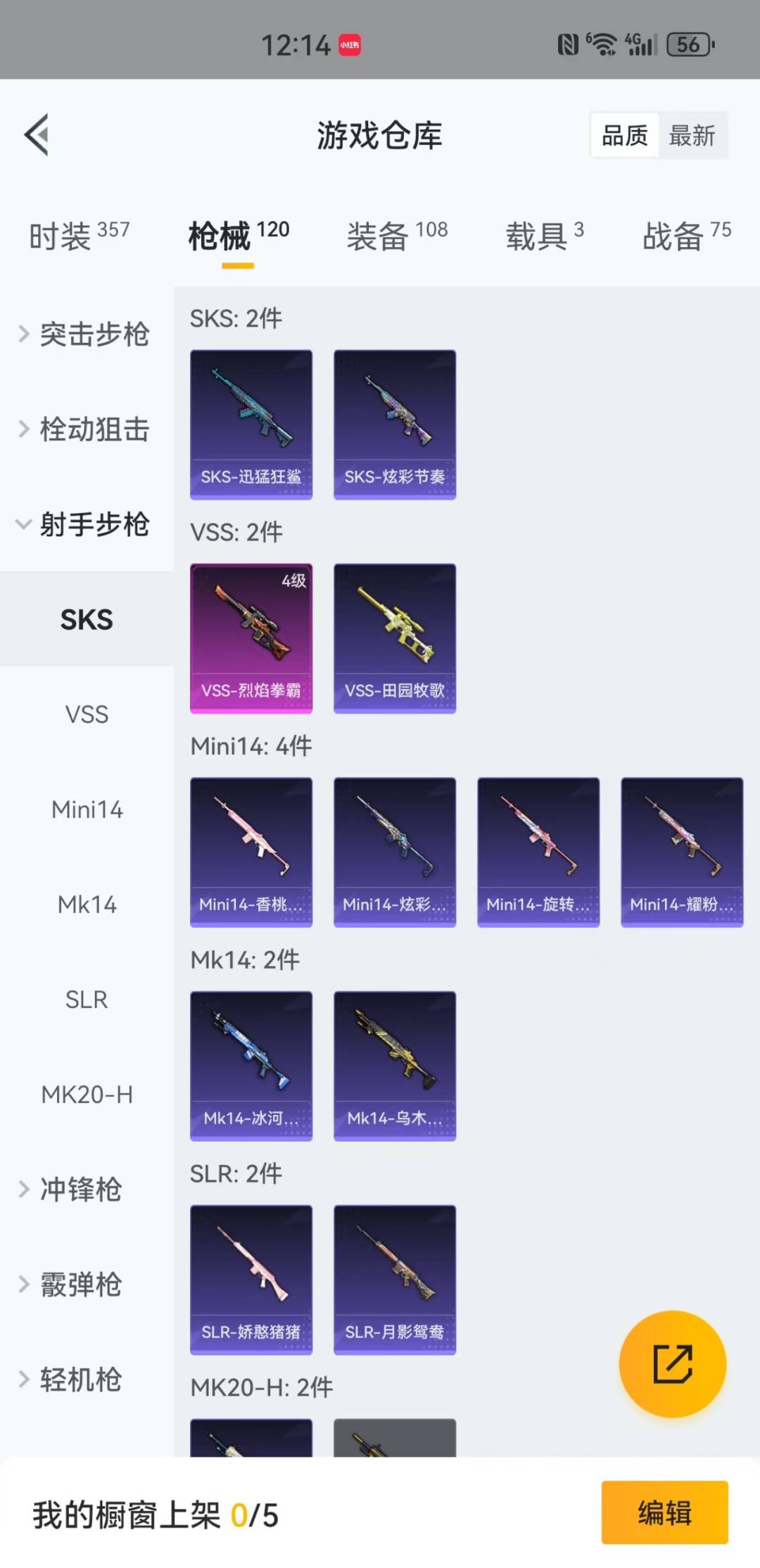Image resolution: width=760 pixels, height=1568 pixels.
Task: Open the VSS-烈焰拳霸 level 4 skin
Action: coord(251,638)
